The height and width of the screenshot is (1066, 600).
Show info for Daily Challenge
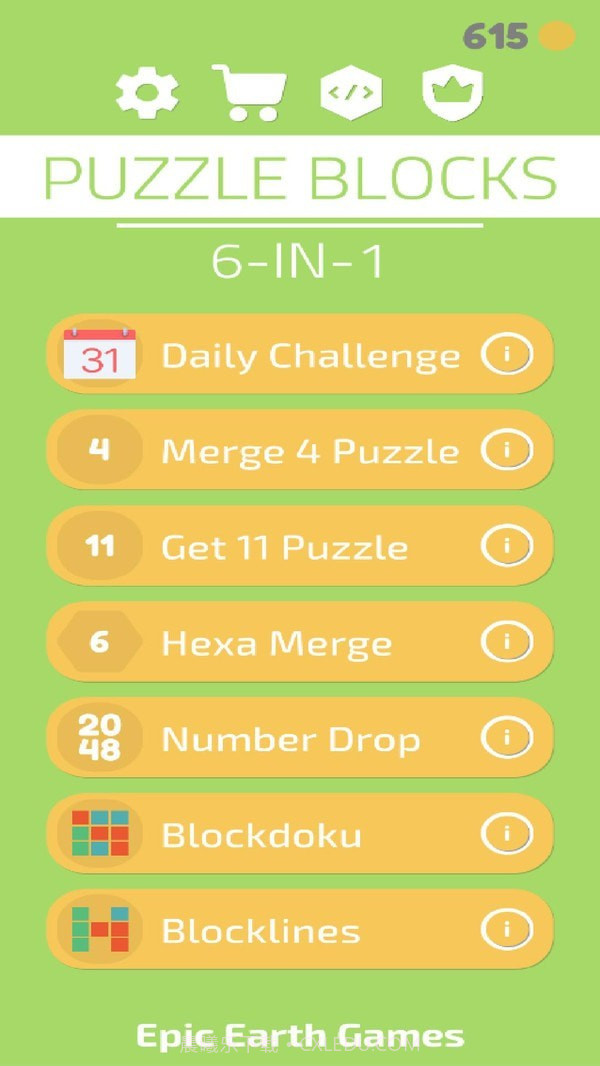tap(507, 355)
